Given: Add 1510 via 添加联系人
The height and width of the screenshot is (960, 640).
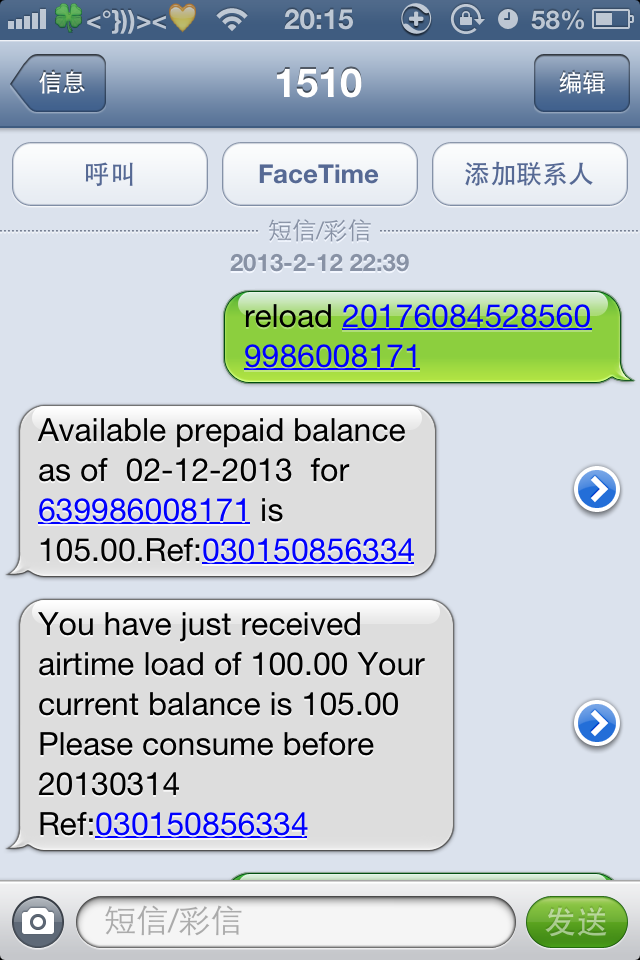Looking at the screenshot, I should [528, 174].
